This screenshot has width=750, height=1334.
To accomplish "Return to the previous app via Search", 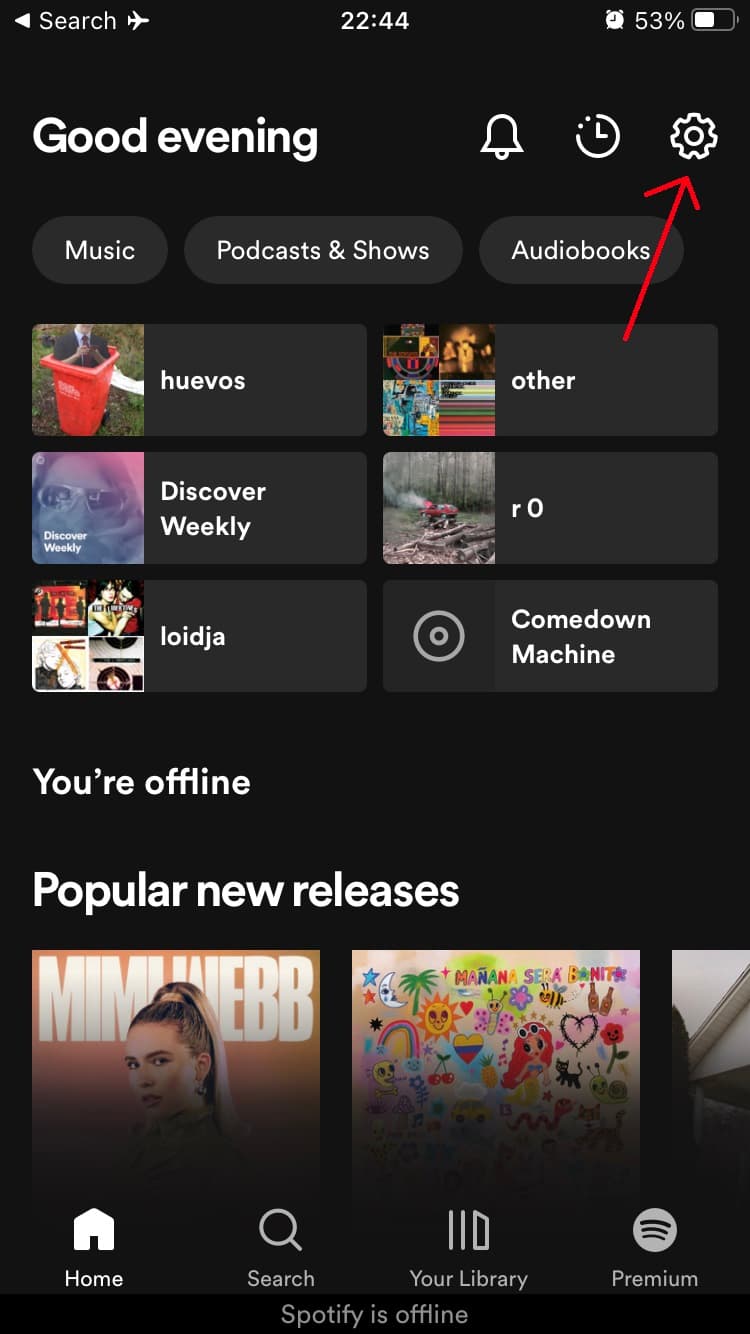I will (x=66, y=21).
